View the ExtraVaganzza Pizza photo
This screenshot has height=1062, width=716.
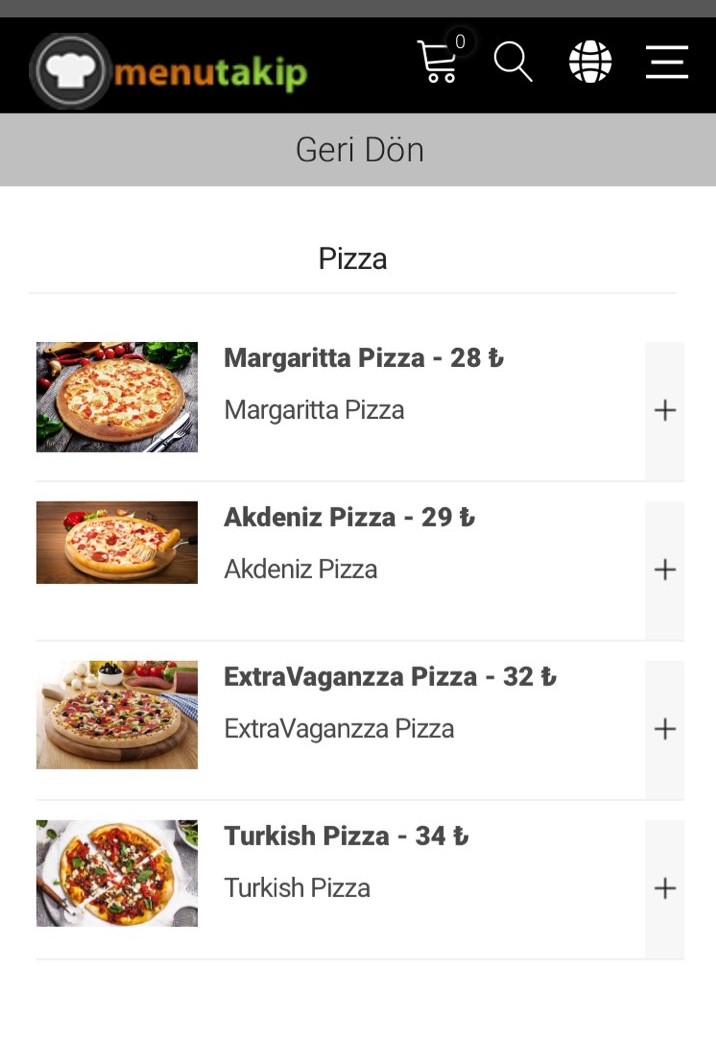pos(117,714)
